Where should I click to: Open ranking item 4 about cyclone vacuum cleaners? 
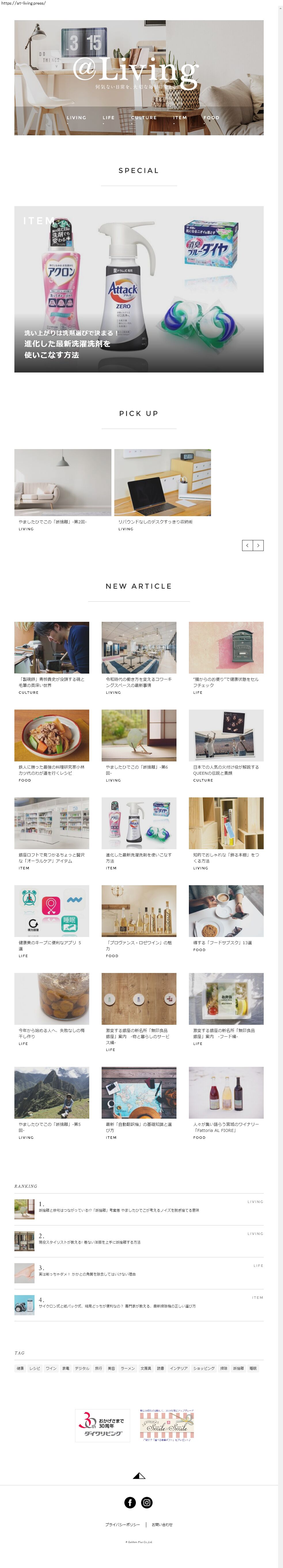point(117,1306)
